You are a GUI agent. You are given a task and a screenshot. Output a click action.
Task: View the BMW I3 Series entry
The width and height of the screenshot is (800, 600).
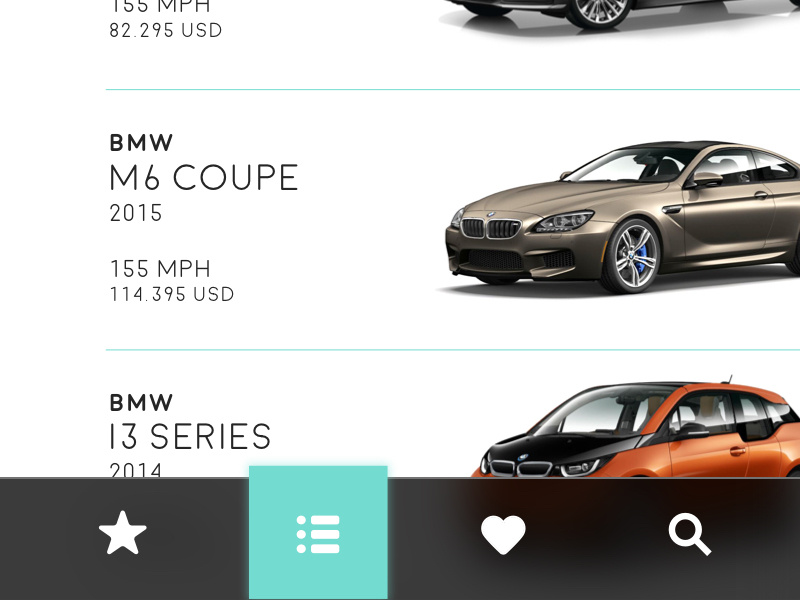pos(190,437)
